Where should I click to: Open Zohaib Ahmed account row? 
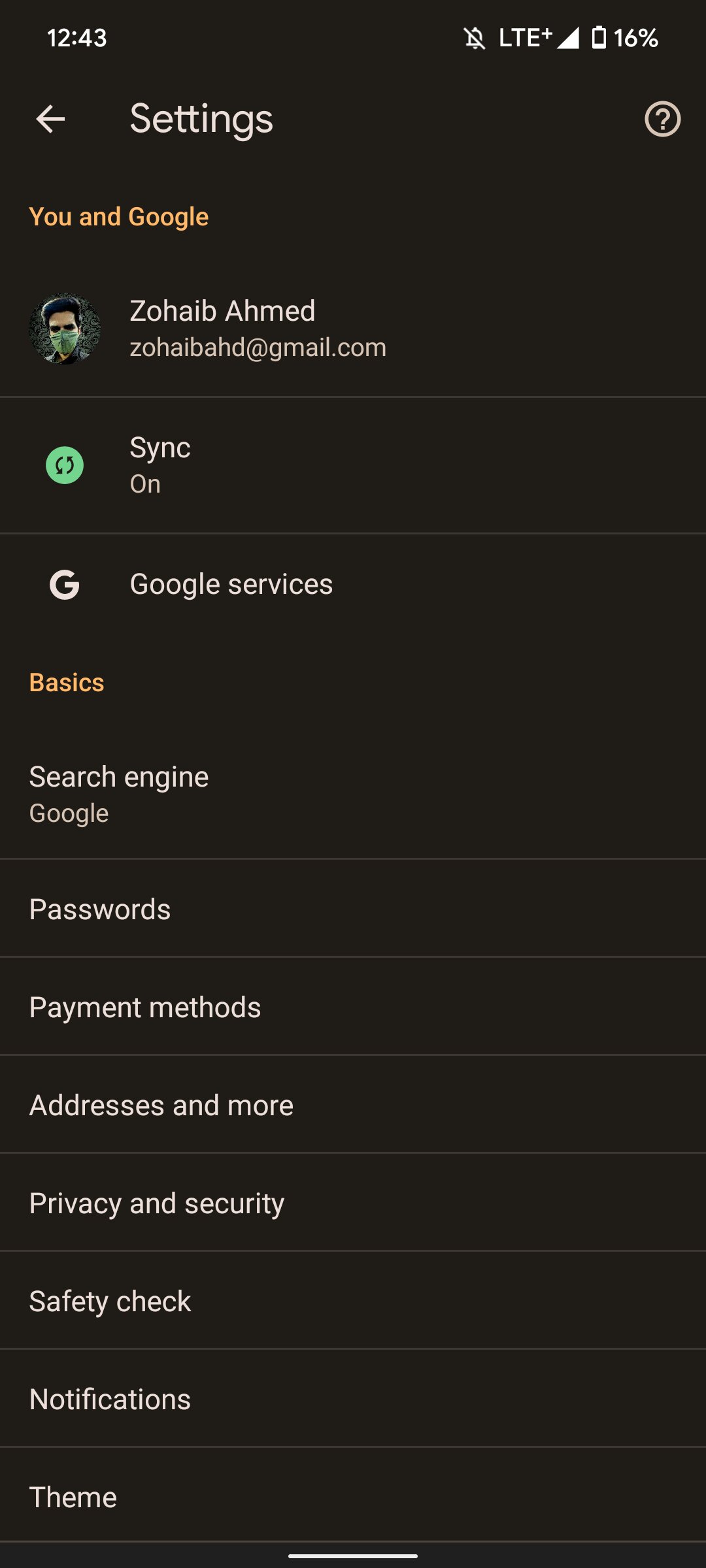click(x=353, y=329)
